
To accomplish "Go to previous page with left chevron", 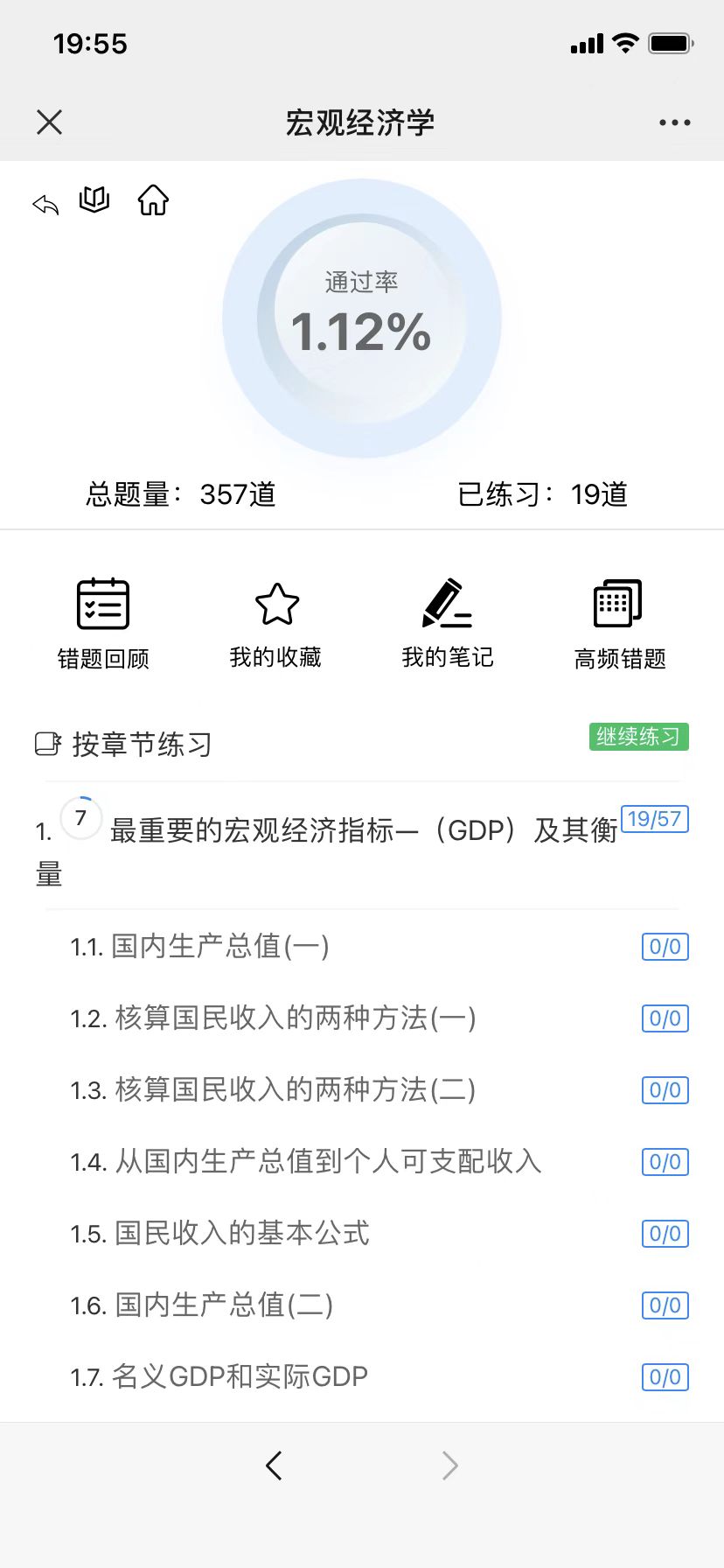I will (274, 1465).
